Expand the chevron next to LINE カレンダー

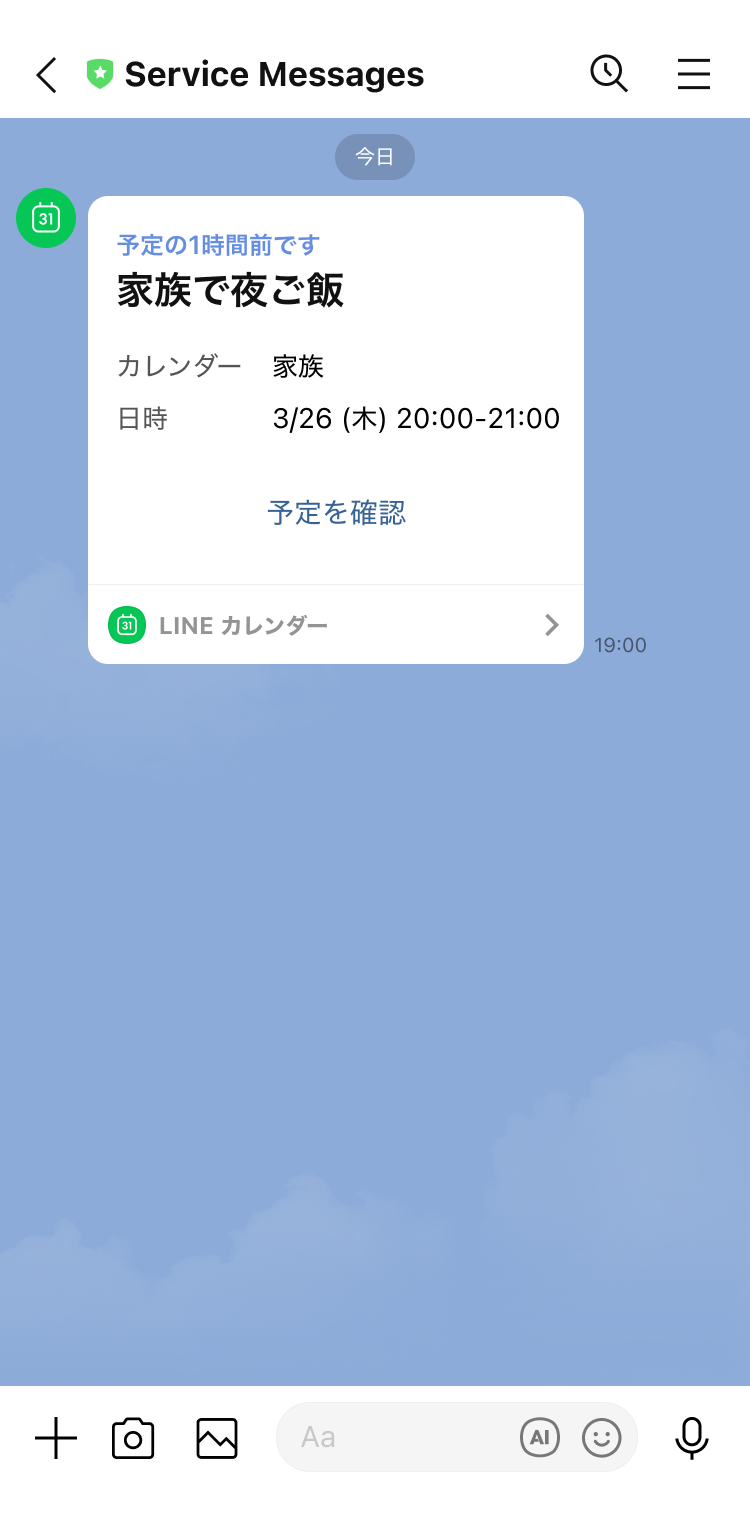(x=551, y=624)
